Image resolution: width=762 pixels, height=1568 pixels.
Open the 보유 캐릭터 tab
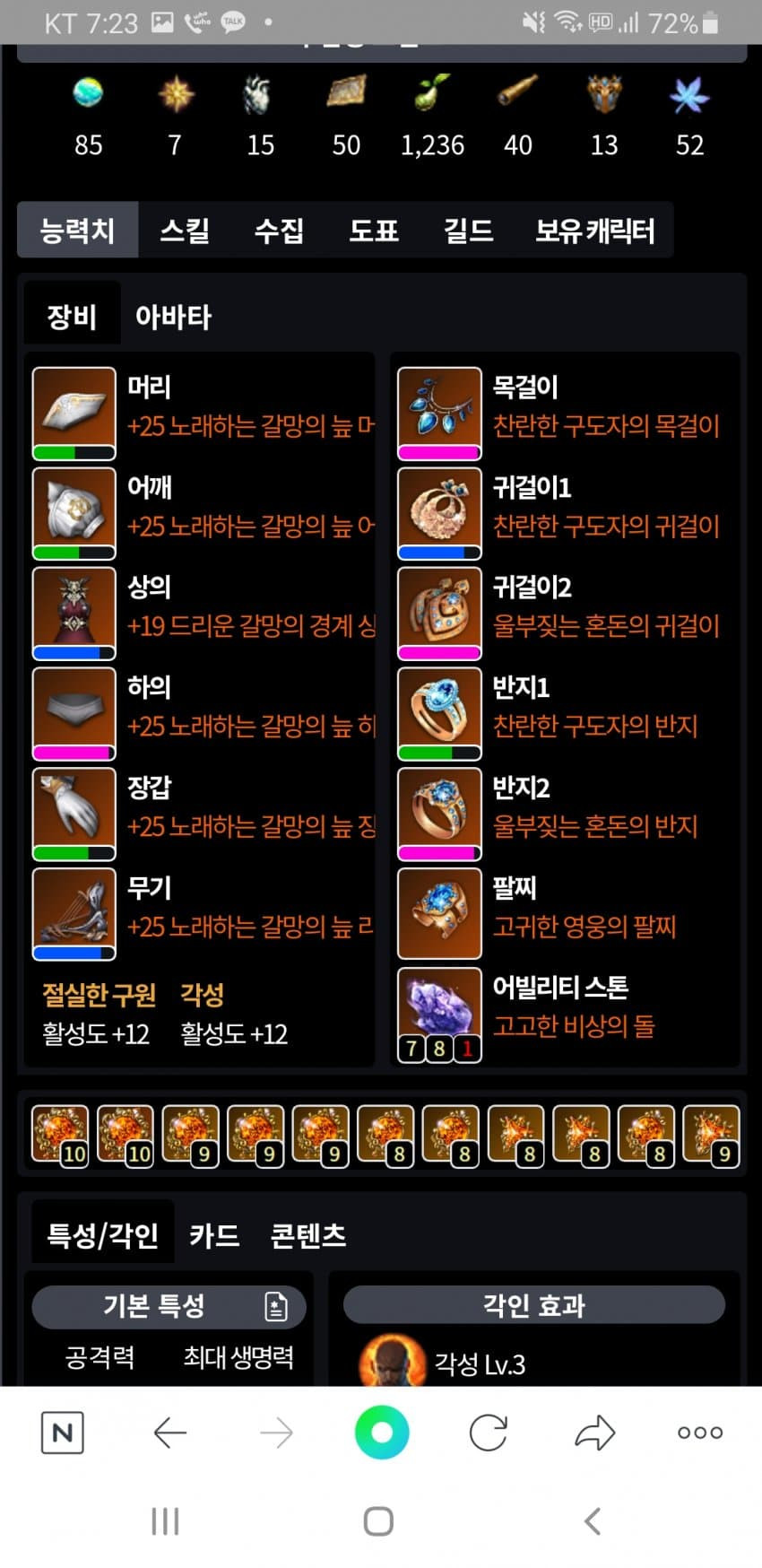[594, 231]
